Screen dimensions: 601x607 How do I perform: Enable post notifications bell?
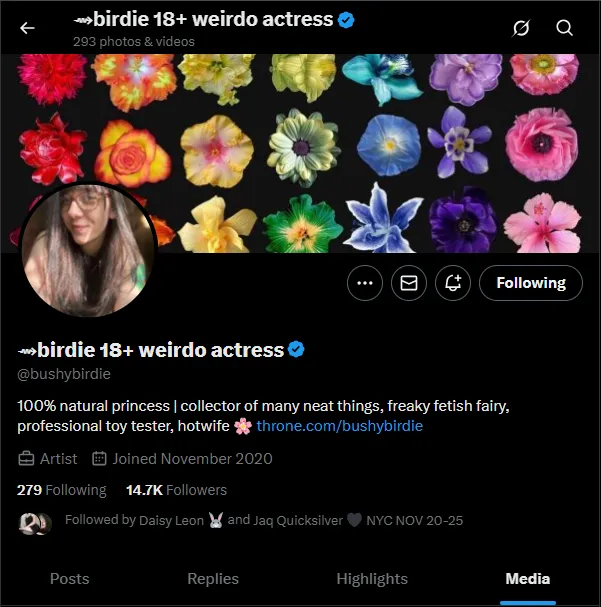pyautogui.click(x=453, y=283)
